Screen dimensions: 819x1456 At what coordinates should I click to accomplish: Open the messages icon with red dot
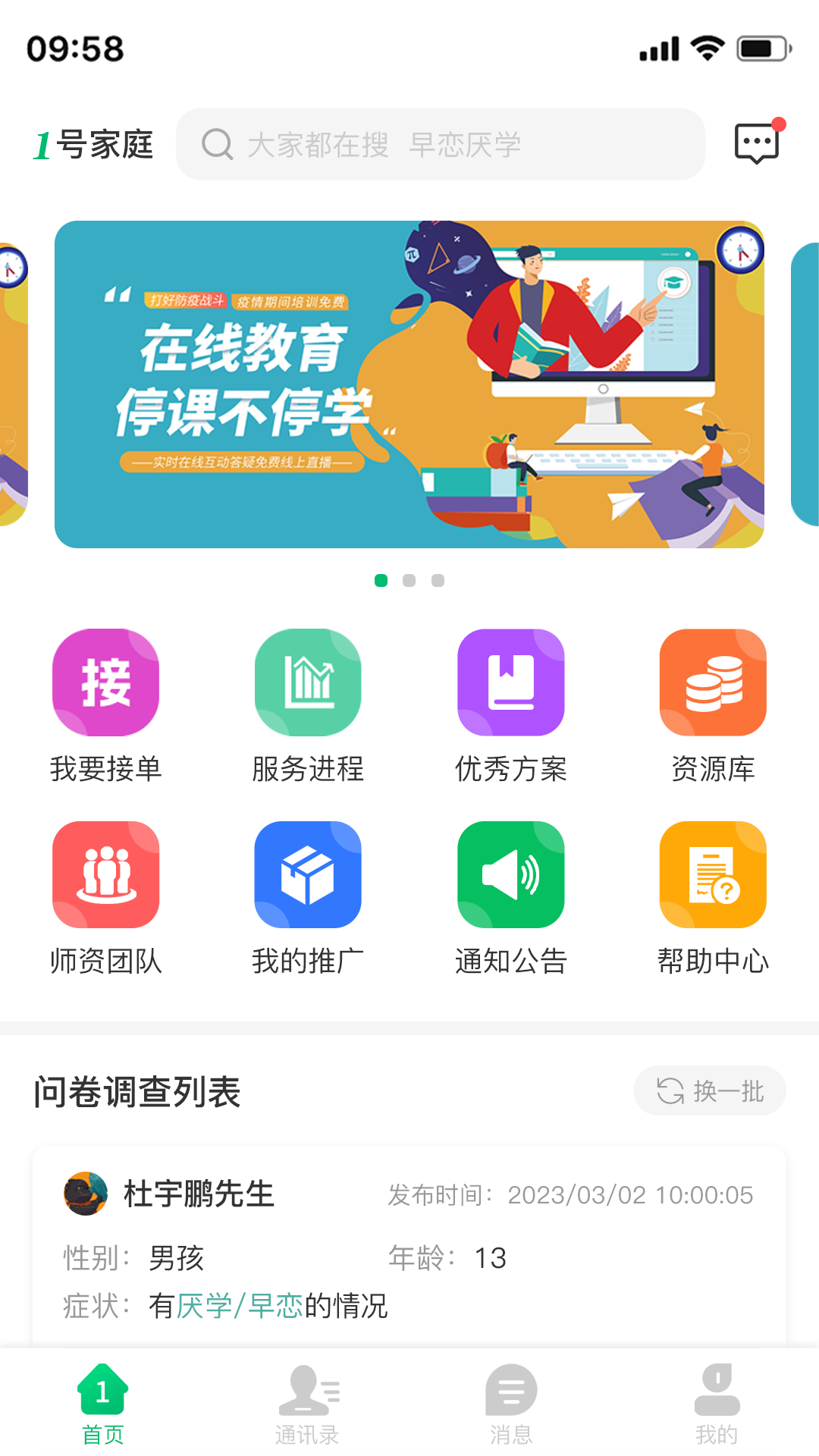[x=757, y=143]
